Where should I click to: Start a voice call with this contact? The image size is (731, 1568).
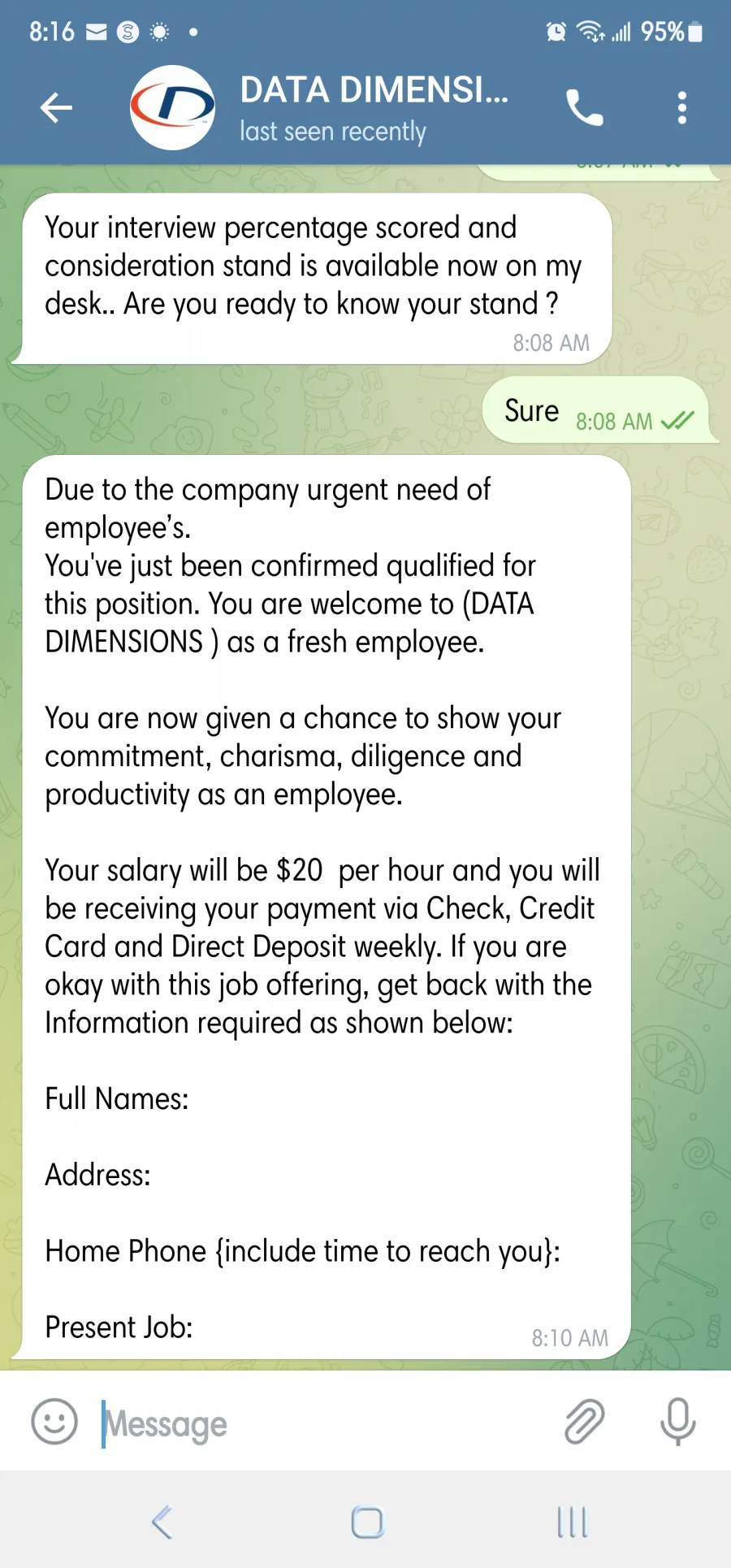point(584,108)
